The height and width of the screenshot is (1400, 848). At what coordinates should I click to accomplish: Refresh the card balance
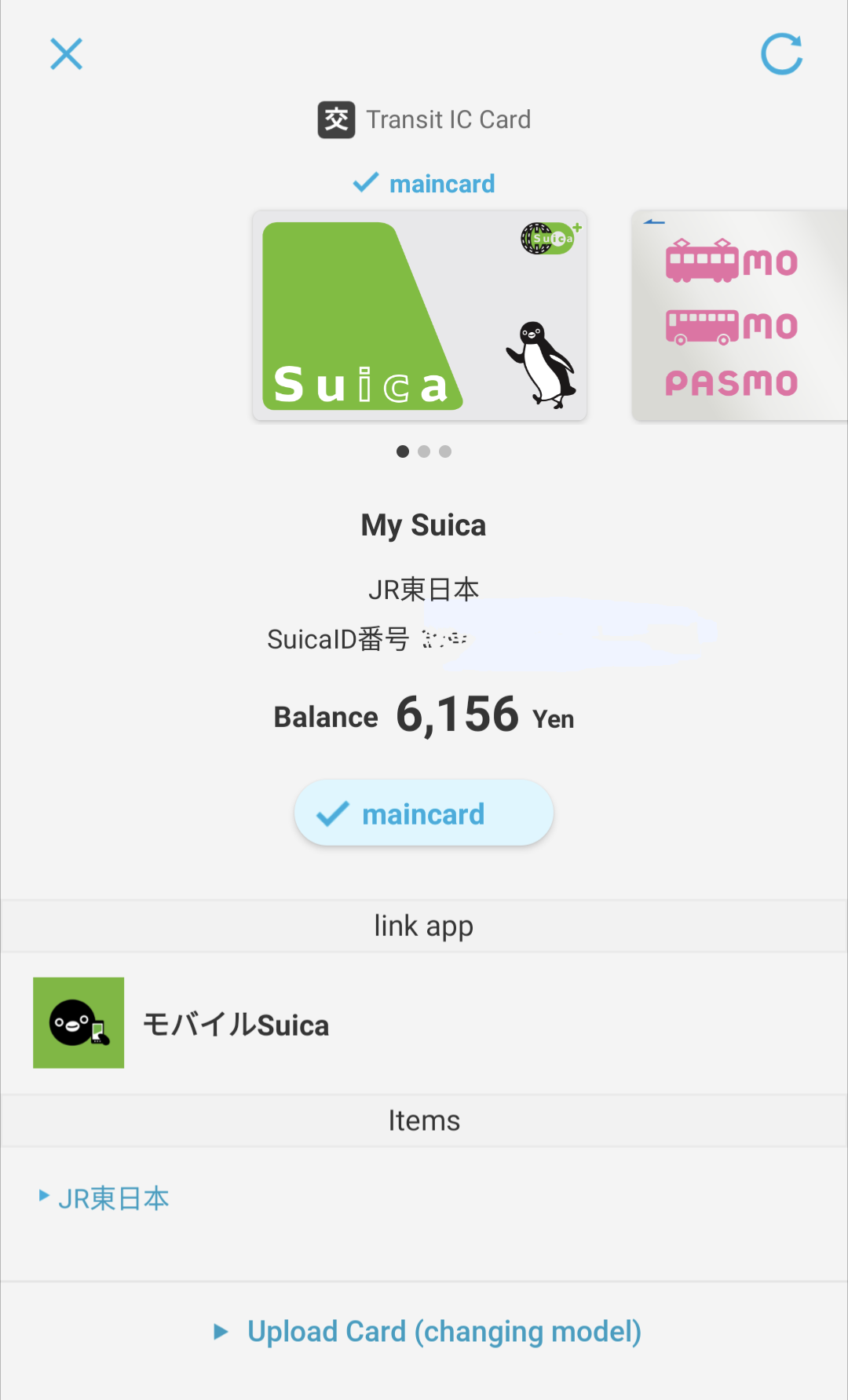pos(781,54)
